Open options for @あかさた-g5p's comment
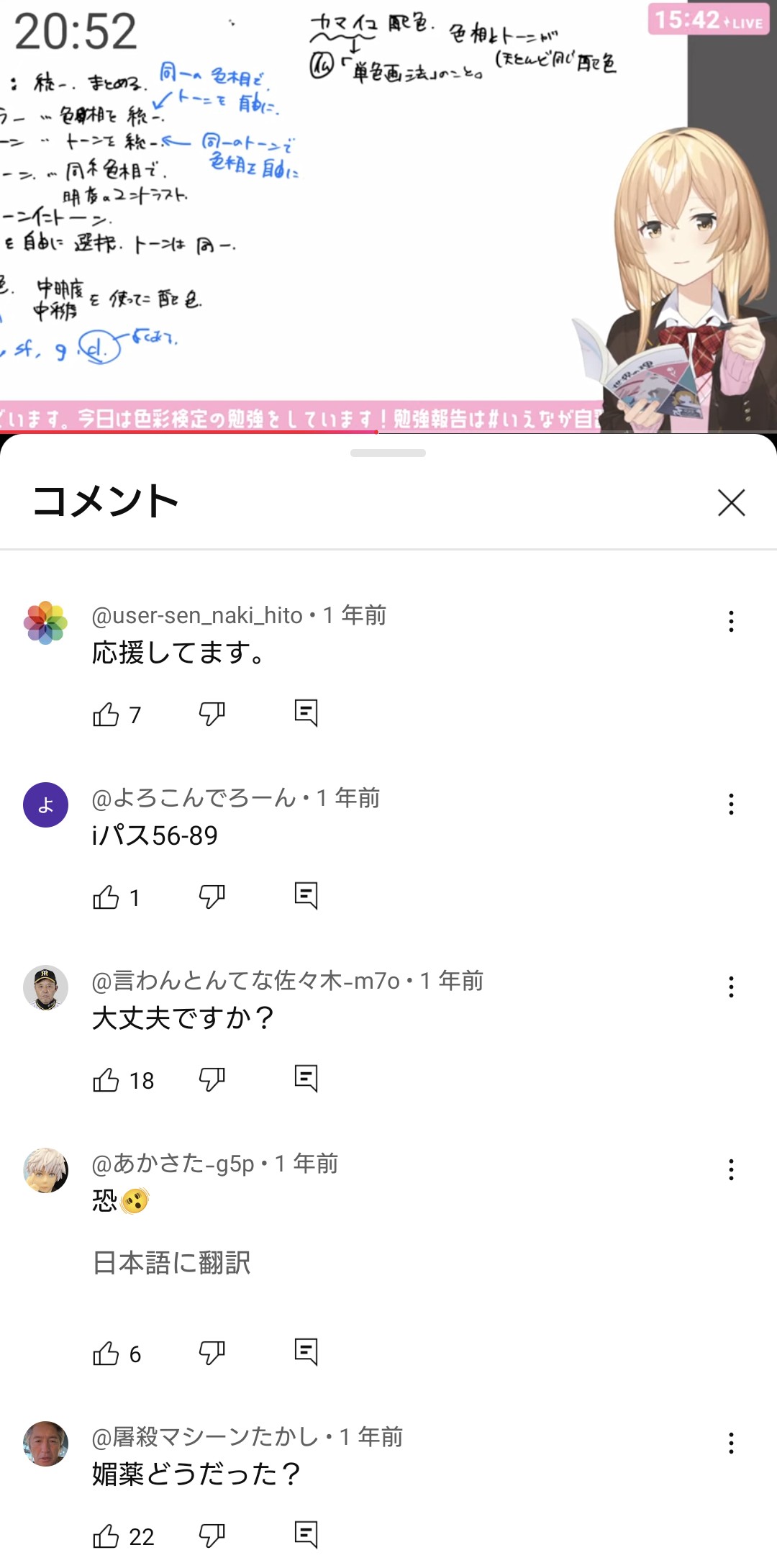This screenshot has width=777, height=1568. coord(731,1169)
